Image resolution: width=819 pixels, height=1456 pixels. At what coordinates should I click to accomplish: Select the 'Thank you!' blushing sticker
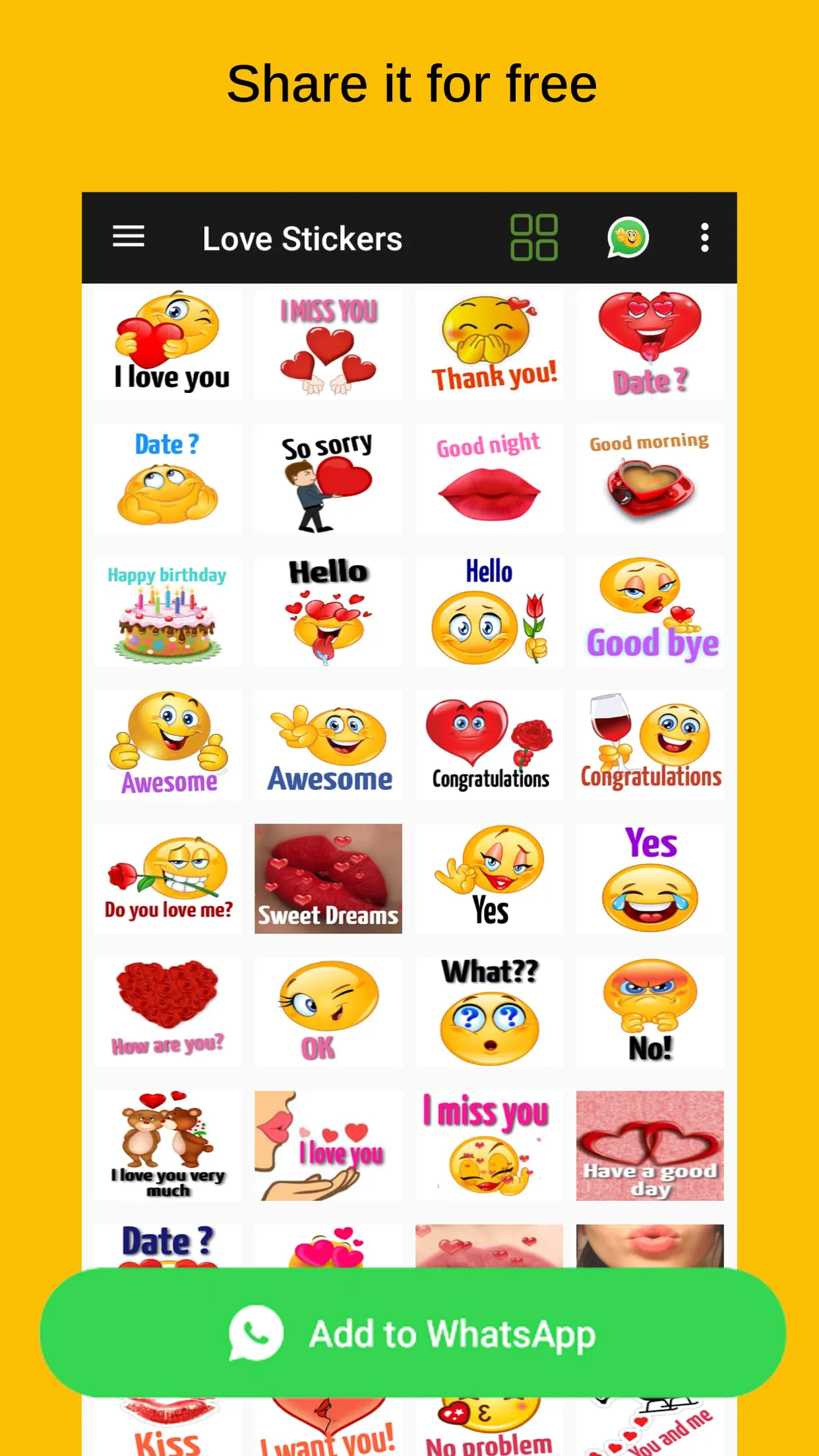[489, 344]
